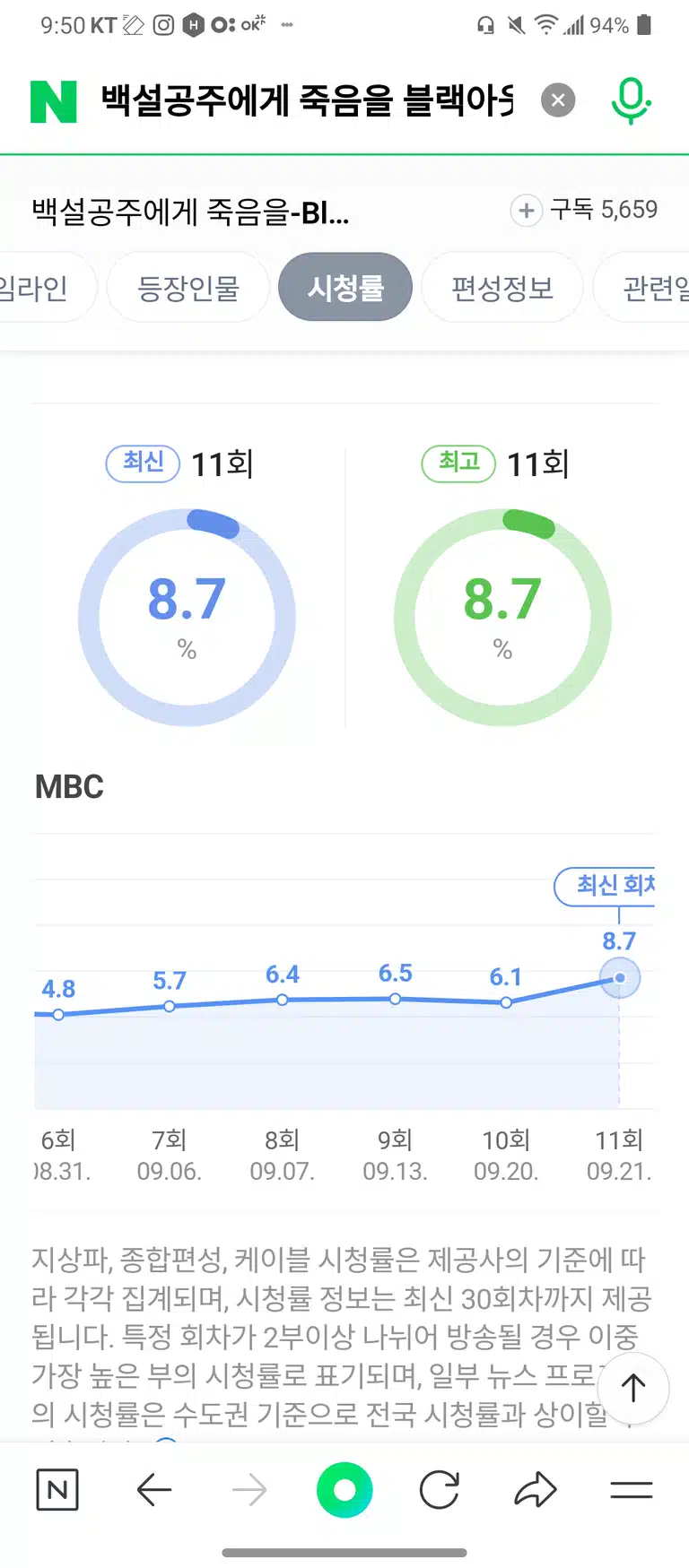Clear the search query text
This screenshot has height=1568, width=689.
pos(558,100)
